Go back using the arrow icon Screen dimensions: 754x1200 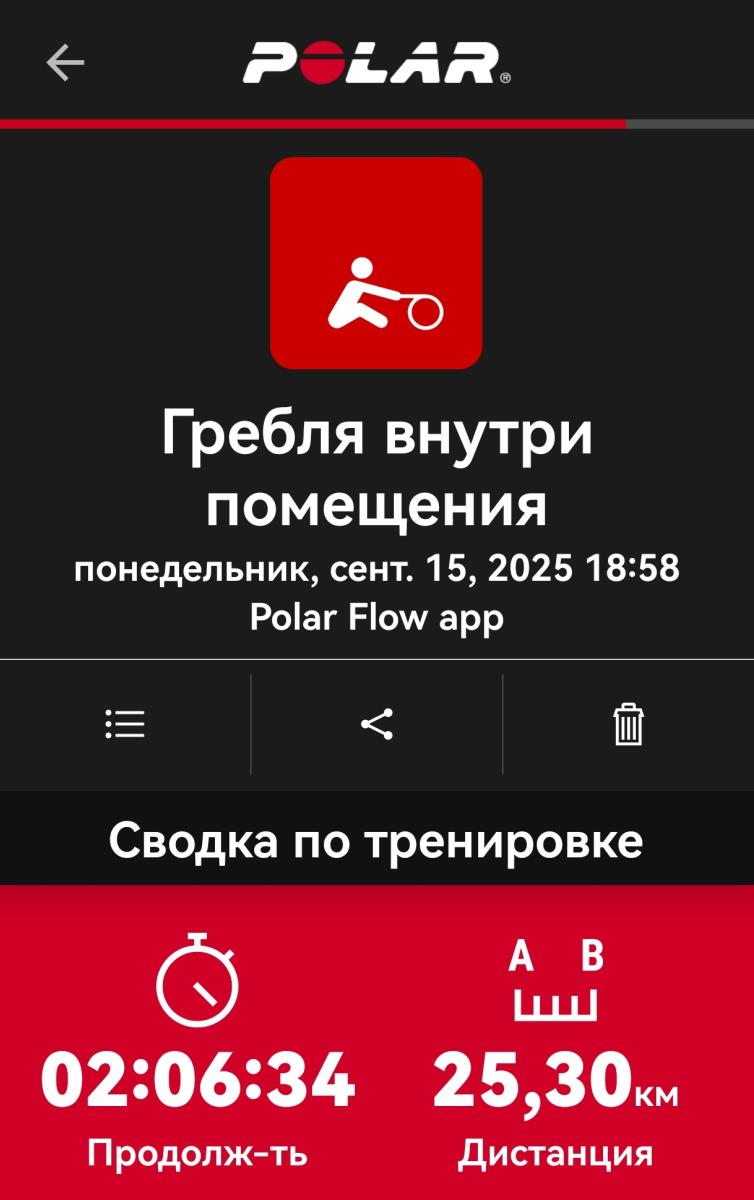click(x=65, y=63)
